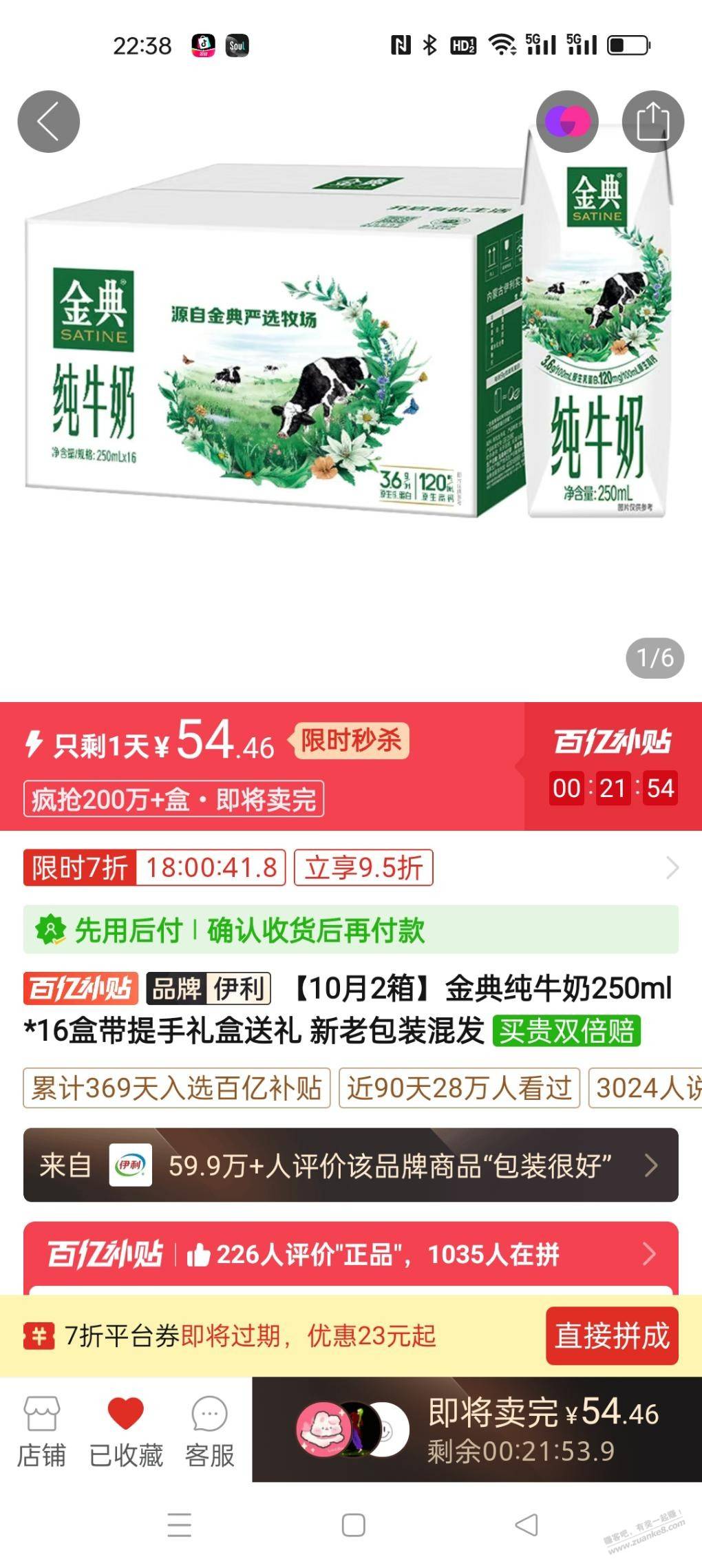Open the purple-pink circle icon beside share
702x1568 pixels.
[x=567, y=122]
